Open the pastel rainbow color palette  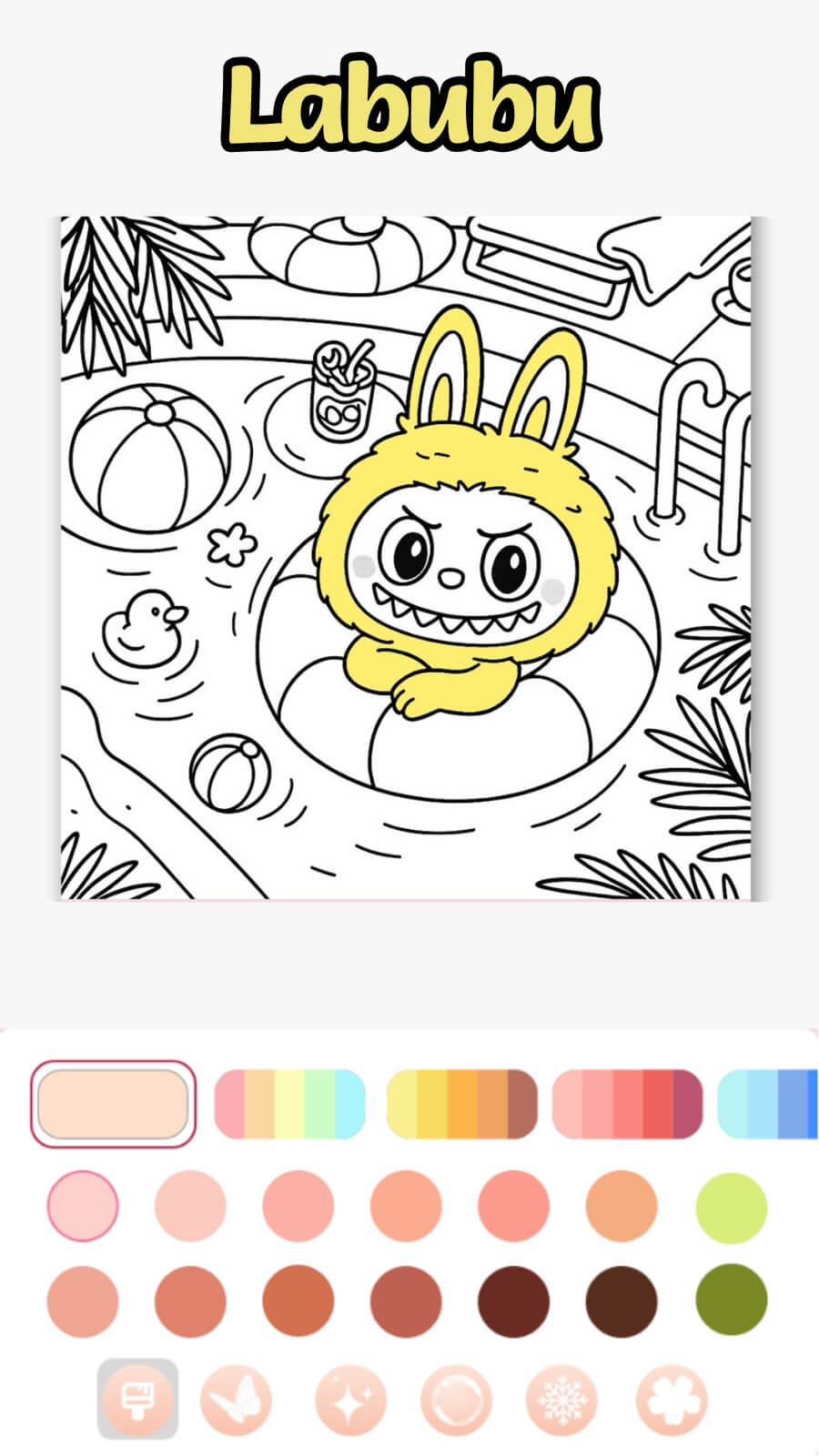point(289,1104)
